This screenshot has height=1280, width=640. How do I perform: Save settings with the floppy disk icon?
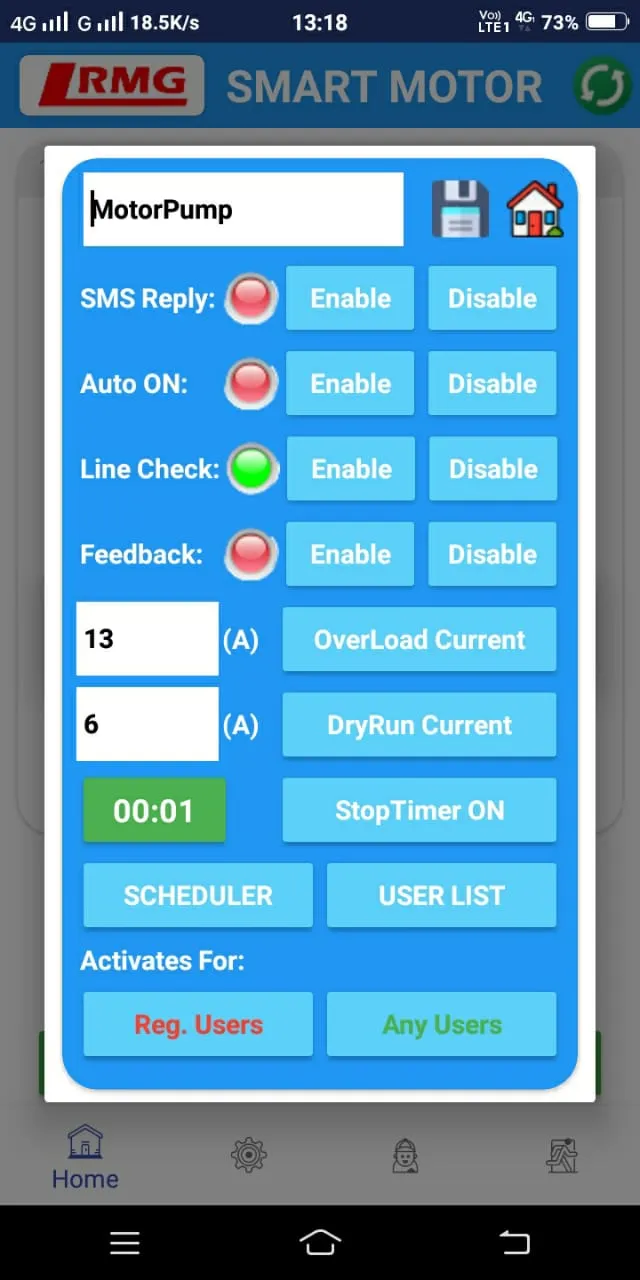pyautogui.click(x=460, y=209)
